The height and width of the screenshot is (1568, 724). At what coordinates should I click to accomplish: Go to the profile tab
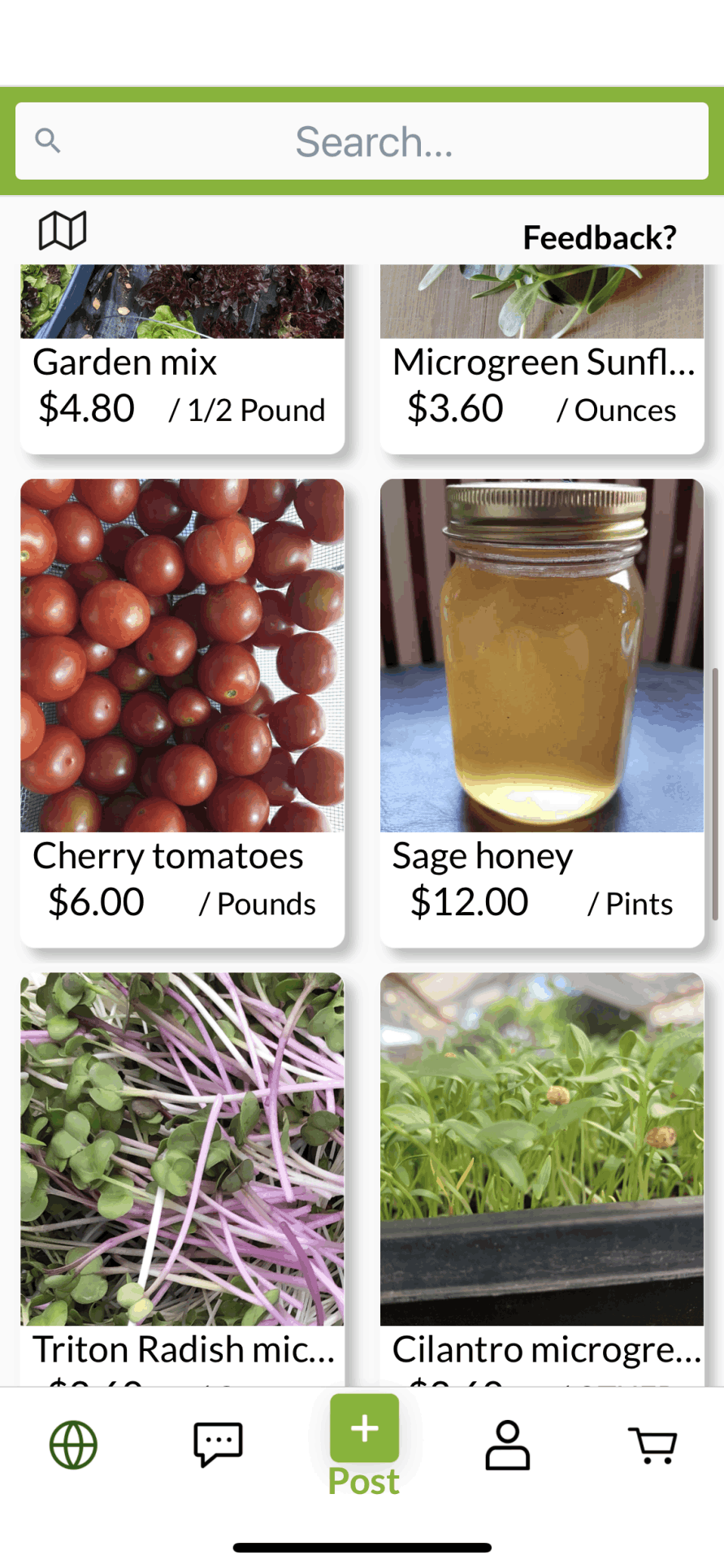(508, 1444)
